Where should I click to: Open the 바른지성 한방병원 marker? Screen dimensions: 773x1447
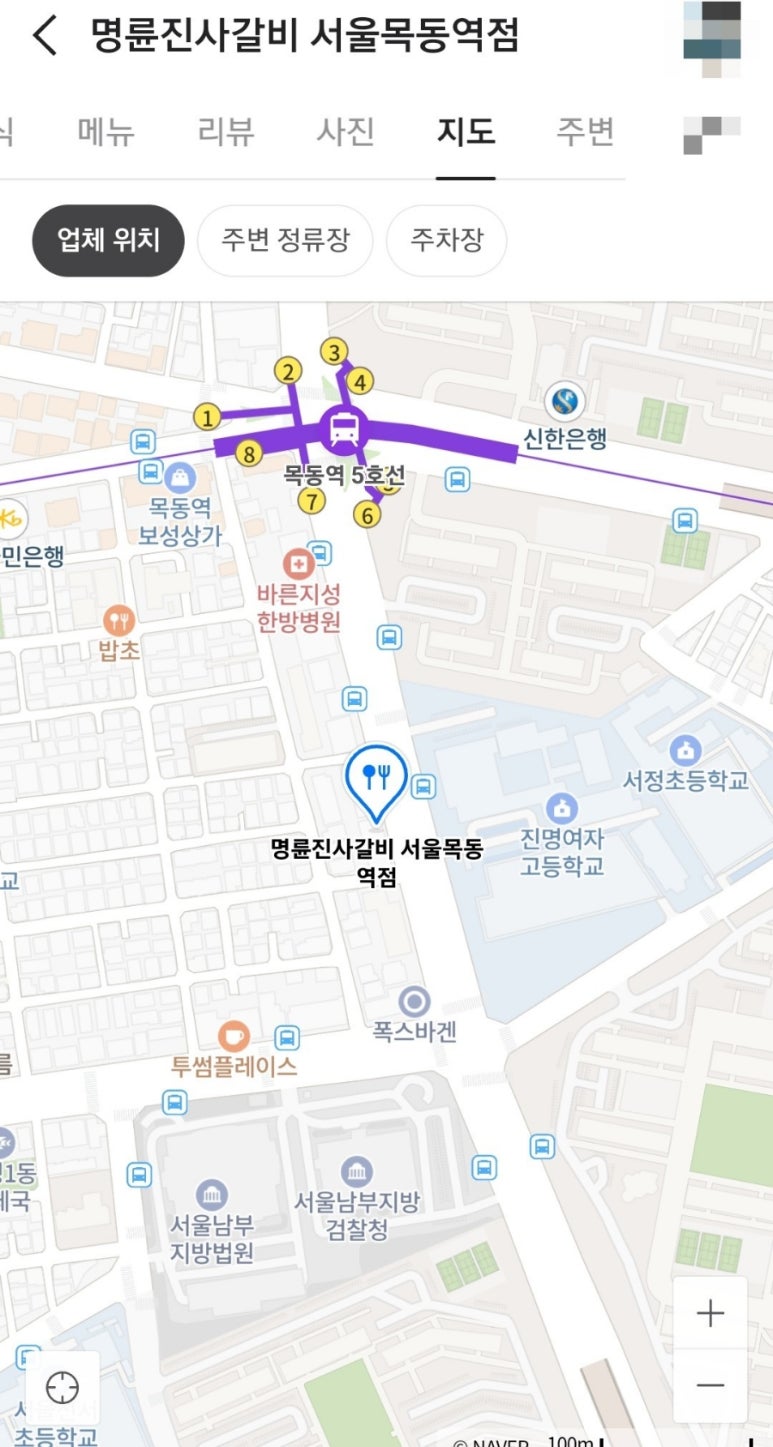[298, 563]
